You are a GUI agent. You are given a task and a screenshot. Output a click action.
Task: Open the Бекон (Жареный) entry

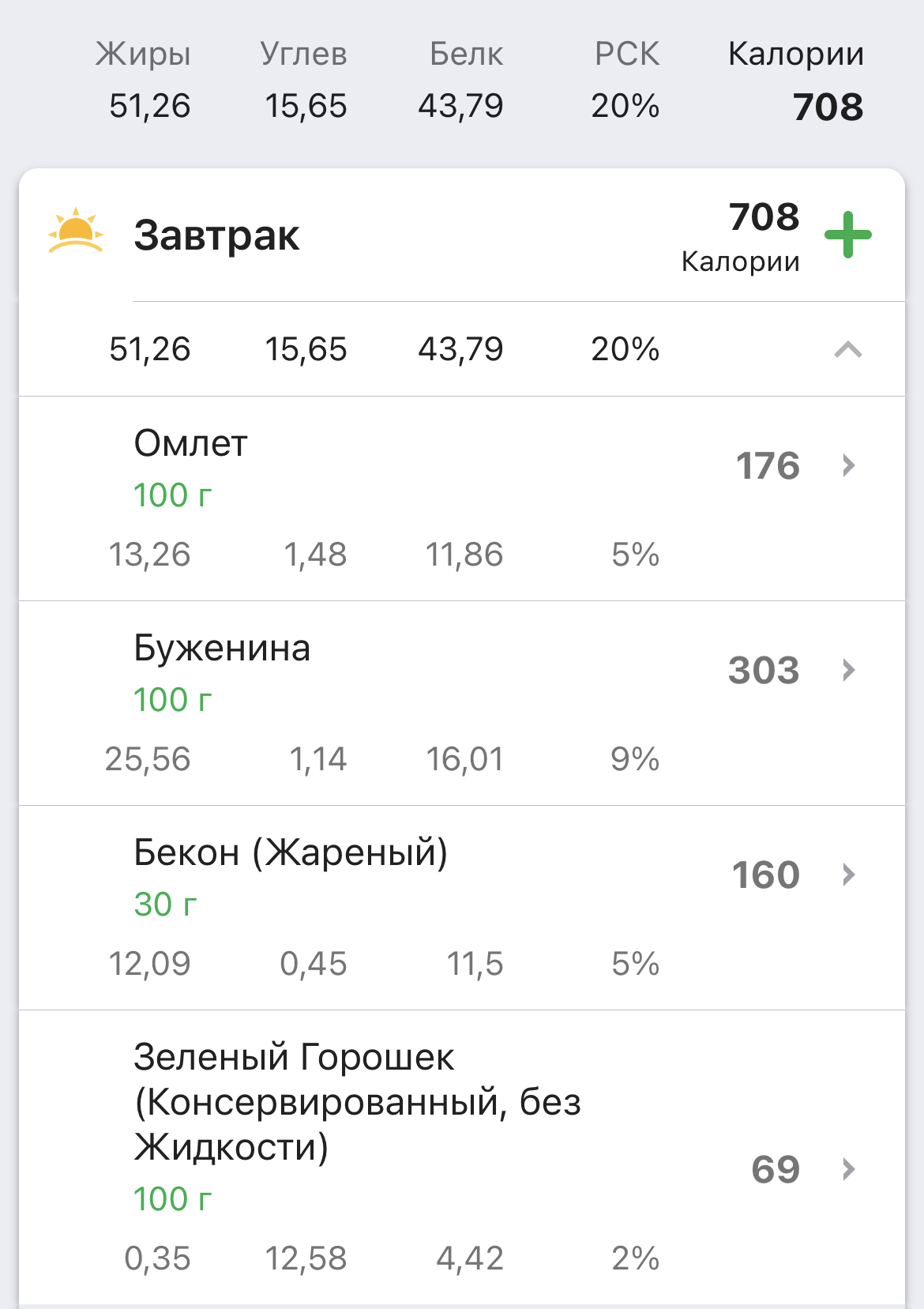(462, 908)
